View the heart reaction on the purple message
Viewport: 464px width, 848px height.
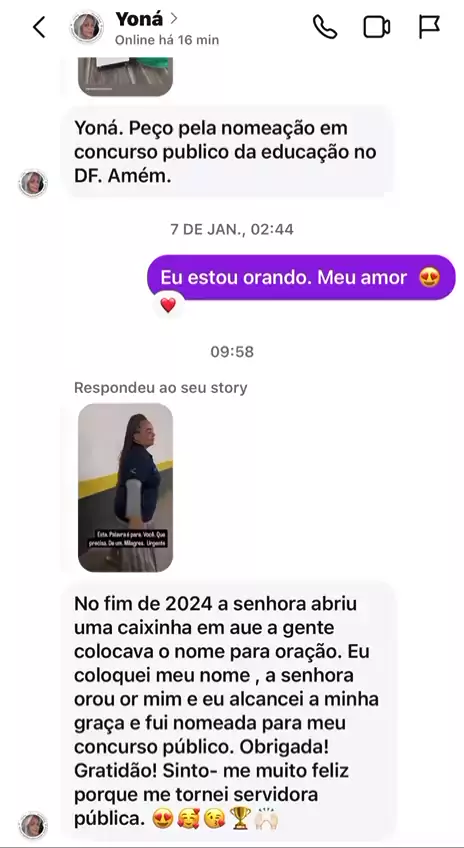click(168, 306)
